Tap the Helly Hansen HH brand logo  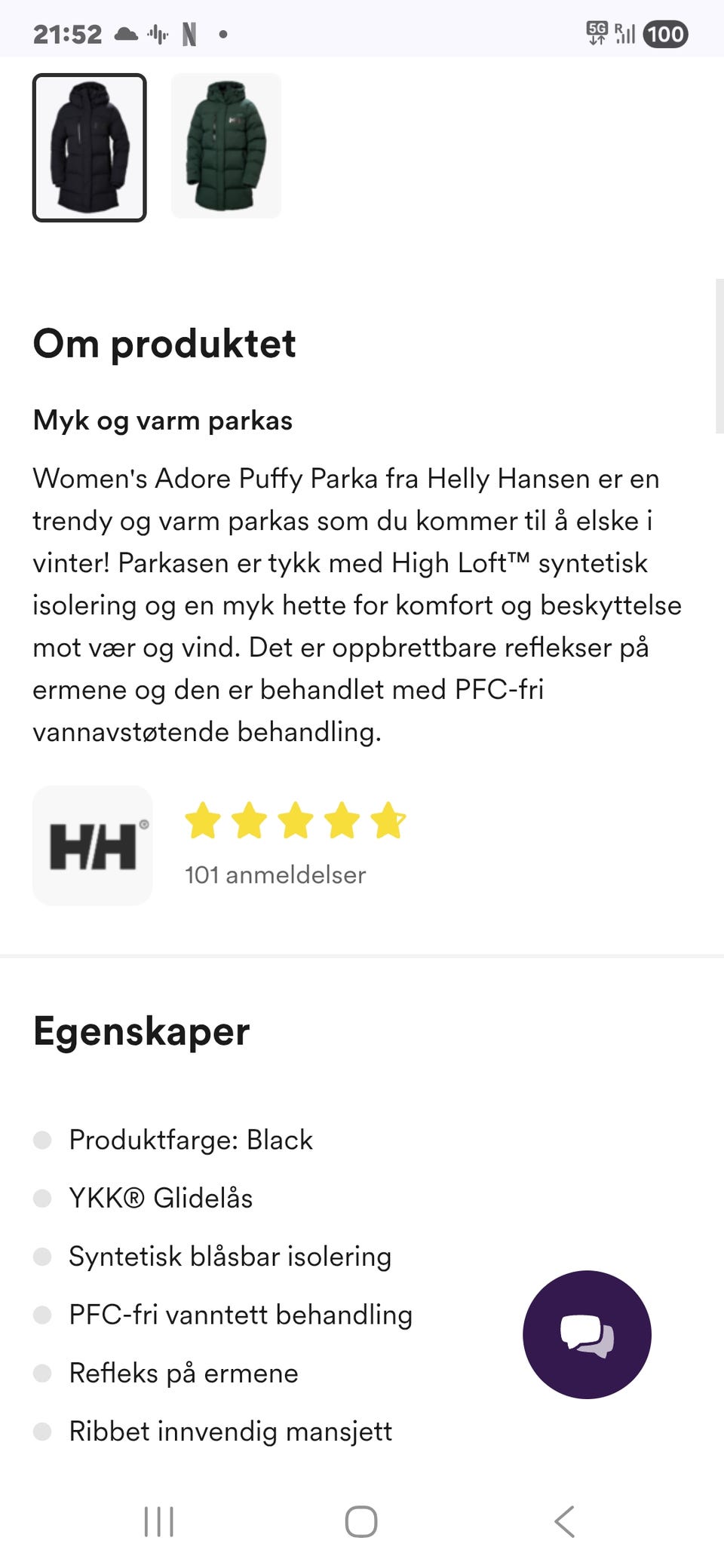91,845
